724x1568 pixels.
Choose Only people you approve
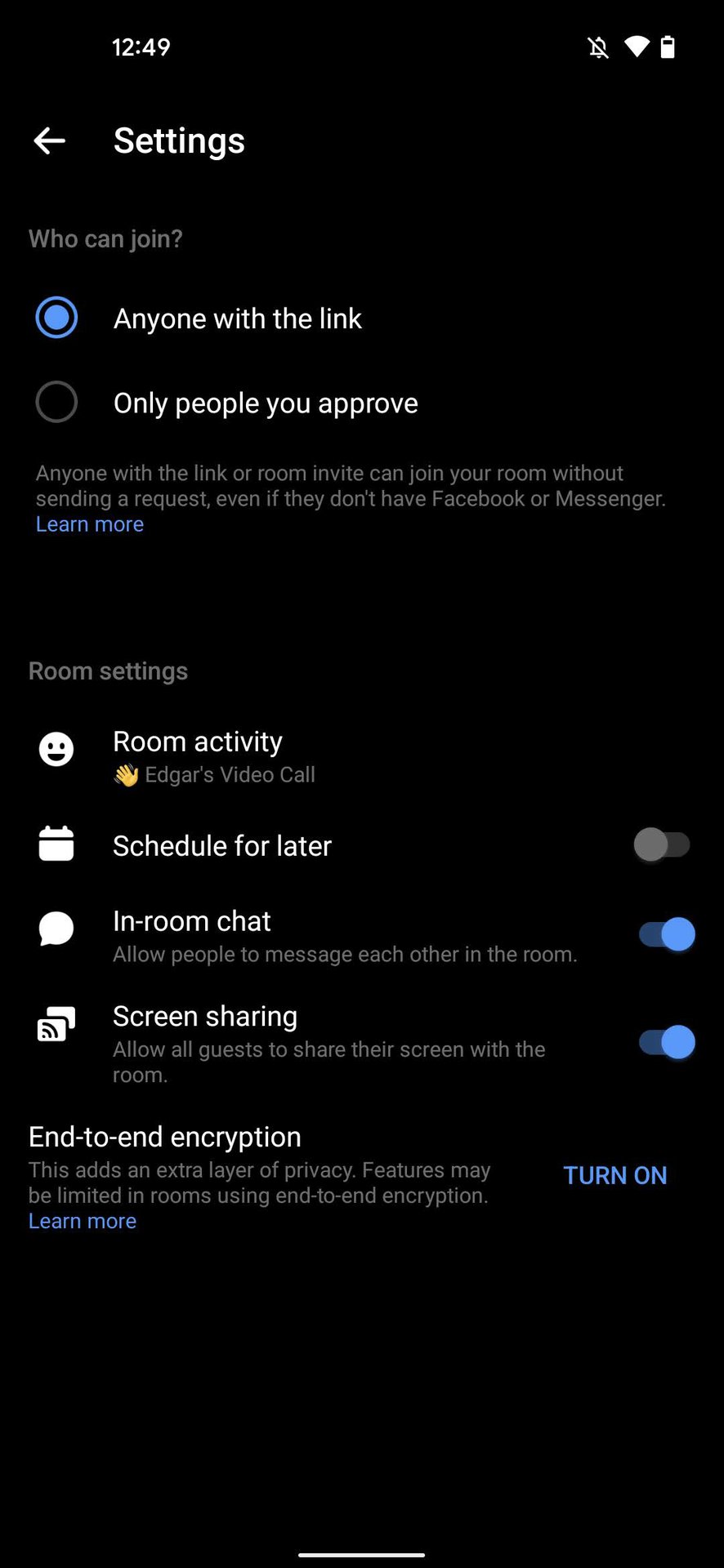click(x=56, y=402)
